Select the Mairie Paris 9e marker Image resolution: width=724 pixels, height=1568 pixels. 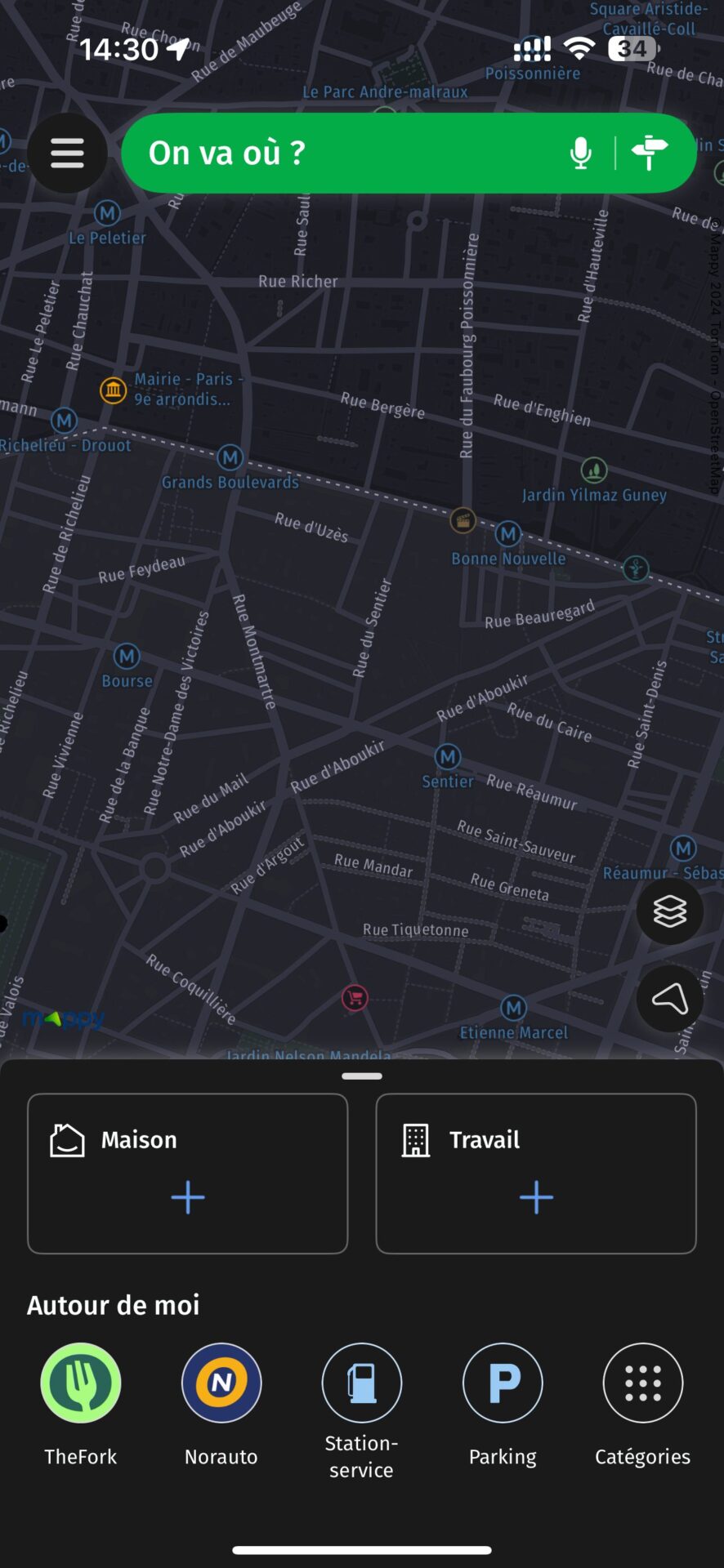pyautogui.click(x=114, y=390)
